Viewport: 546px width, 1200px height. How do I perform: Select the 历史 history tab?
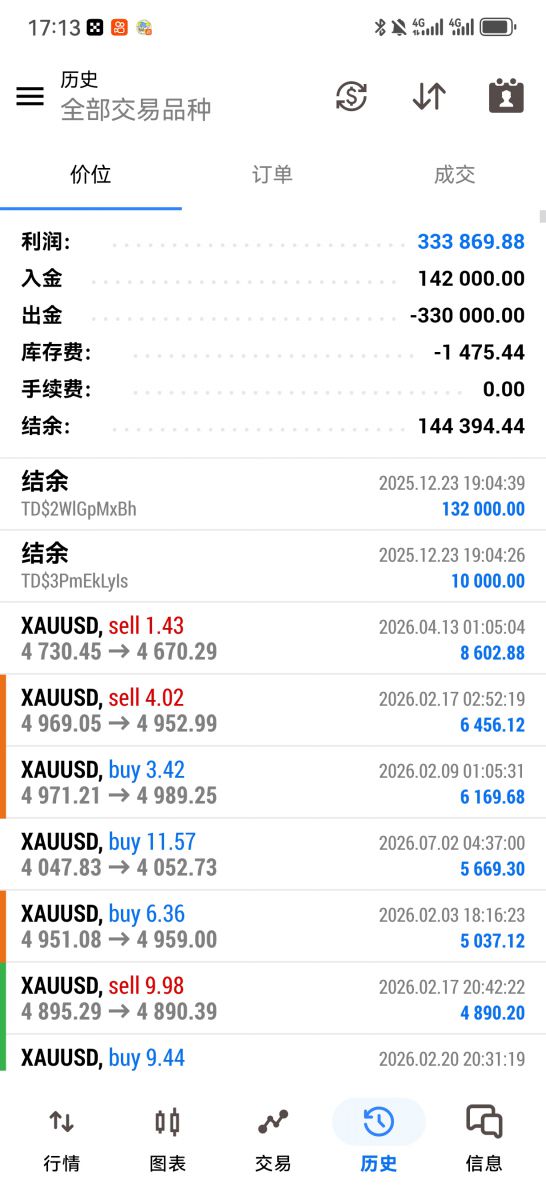coord(379,1138)
